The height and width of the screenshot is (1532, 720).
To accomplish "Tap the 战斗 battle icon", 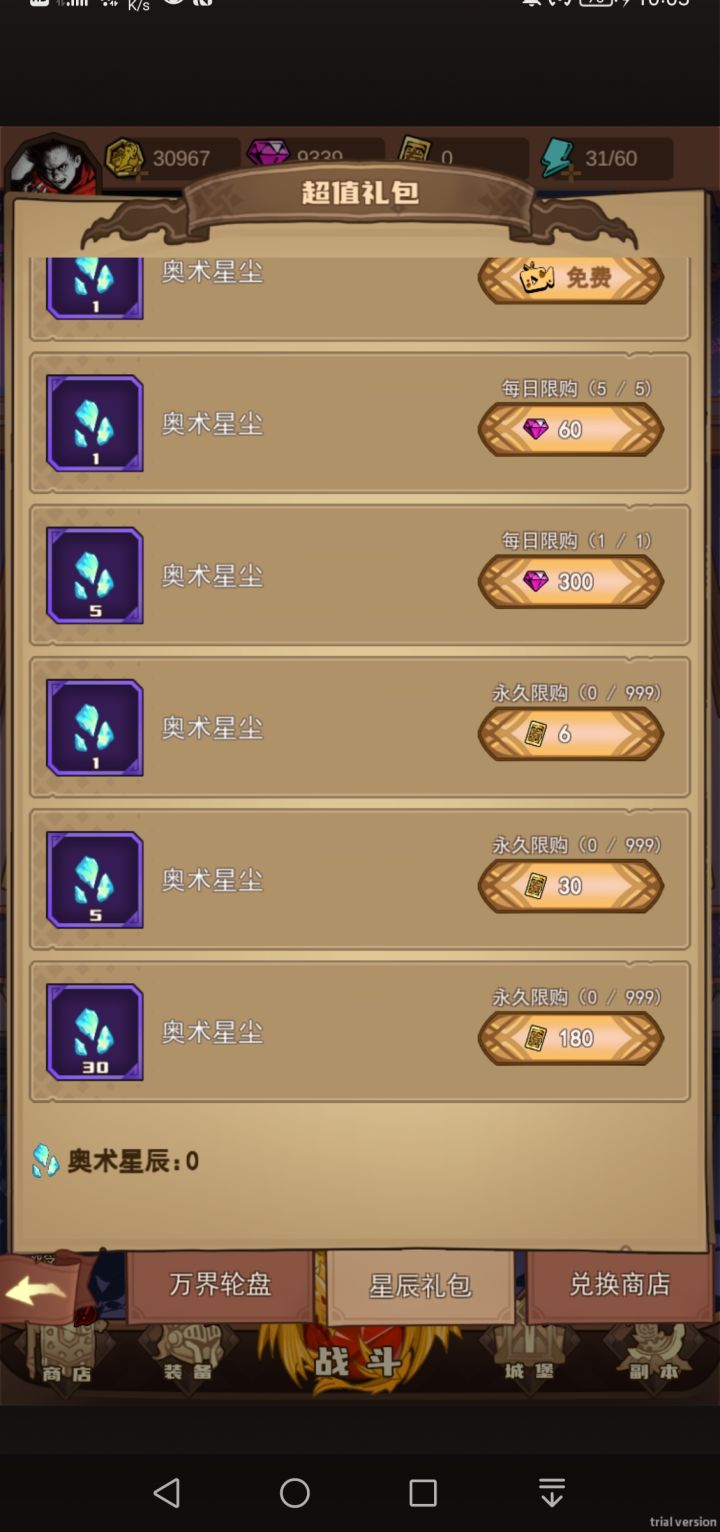I will click(360, 1360).
